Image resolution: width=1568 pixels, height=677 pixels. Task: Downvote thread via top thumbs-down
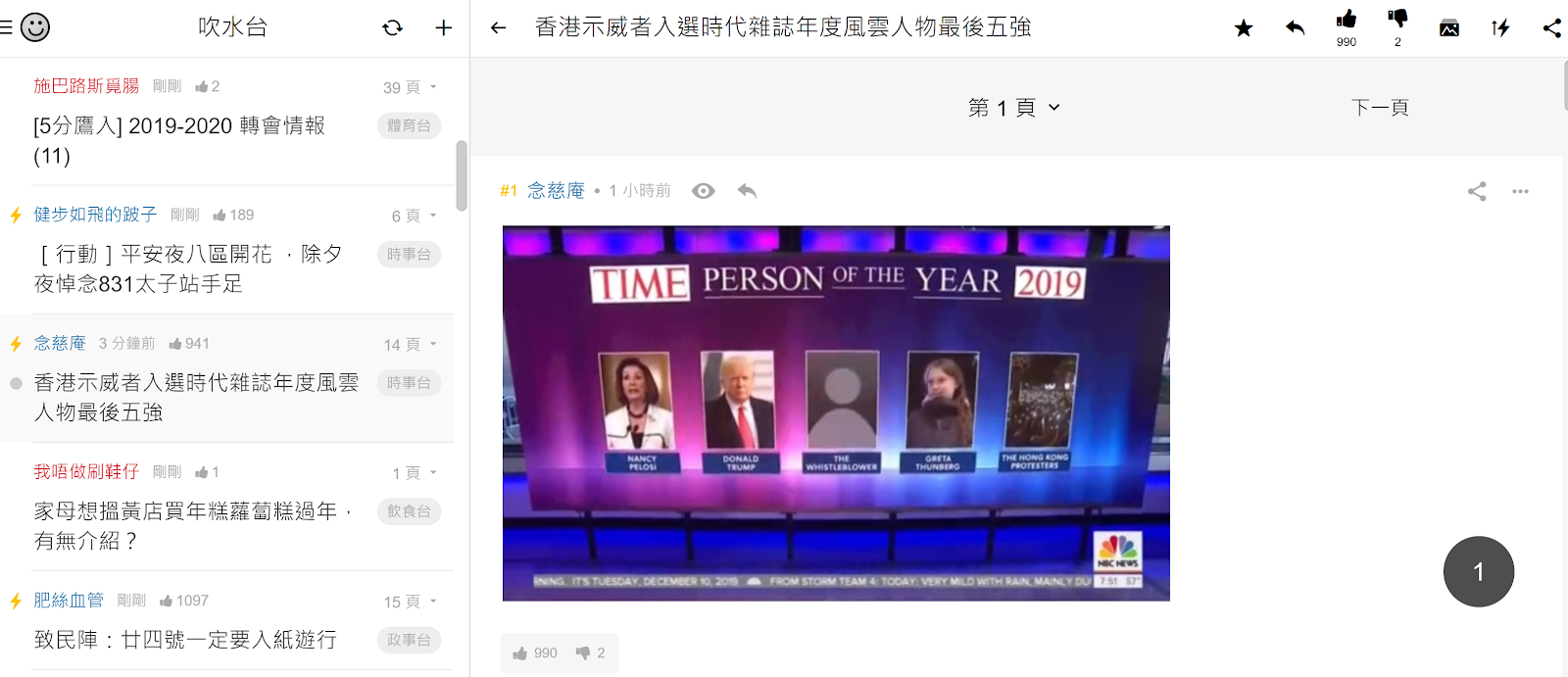pos(1397,20)
